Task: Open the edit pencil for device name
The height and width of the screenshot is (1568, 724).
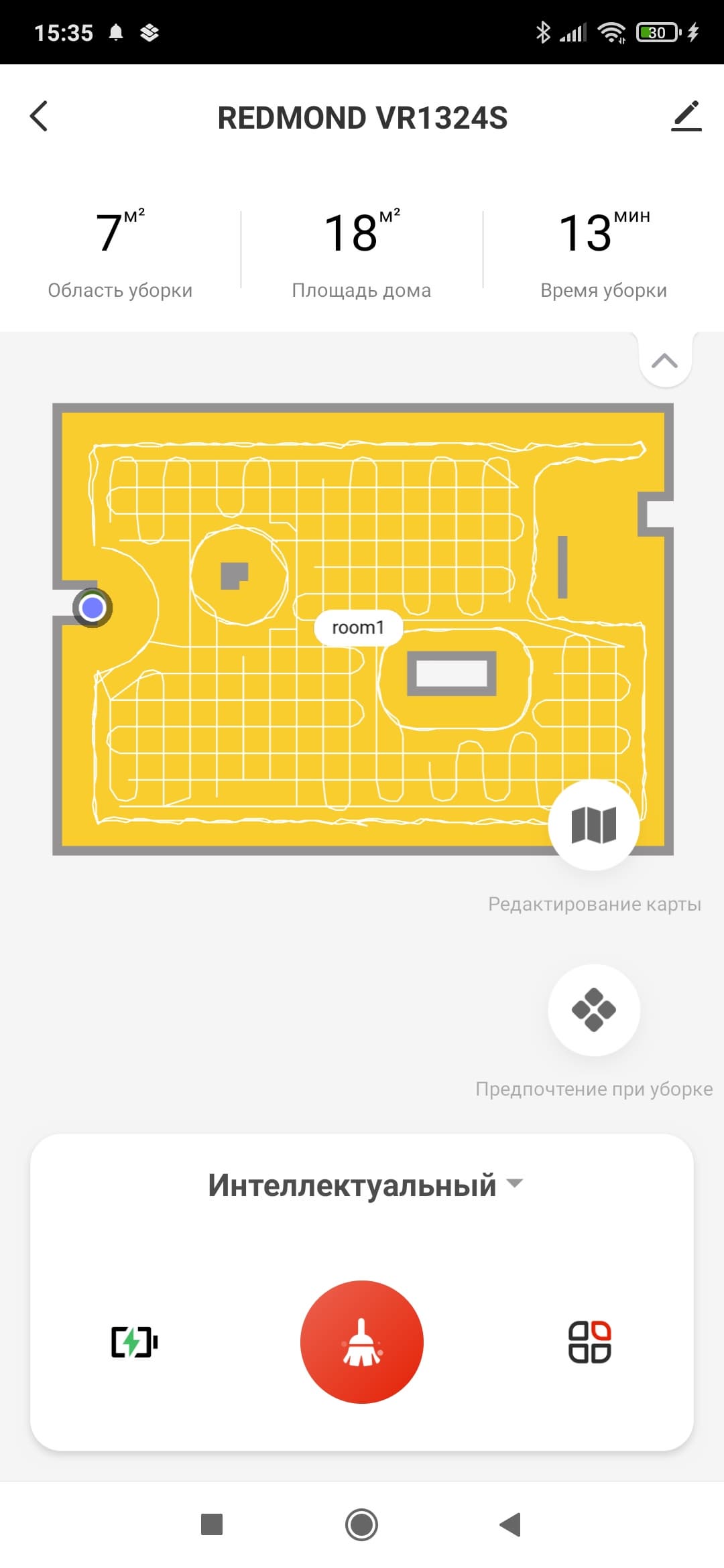Action: pos(686,117)
